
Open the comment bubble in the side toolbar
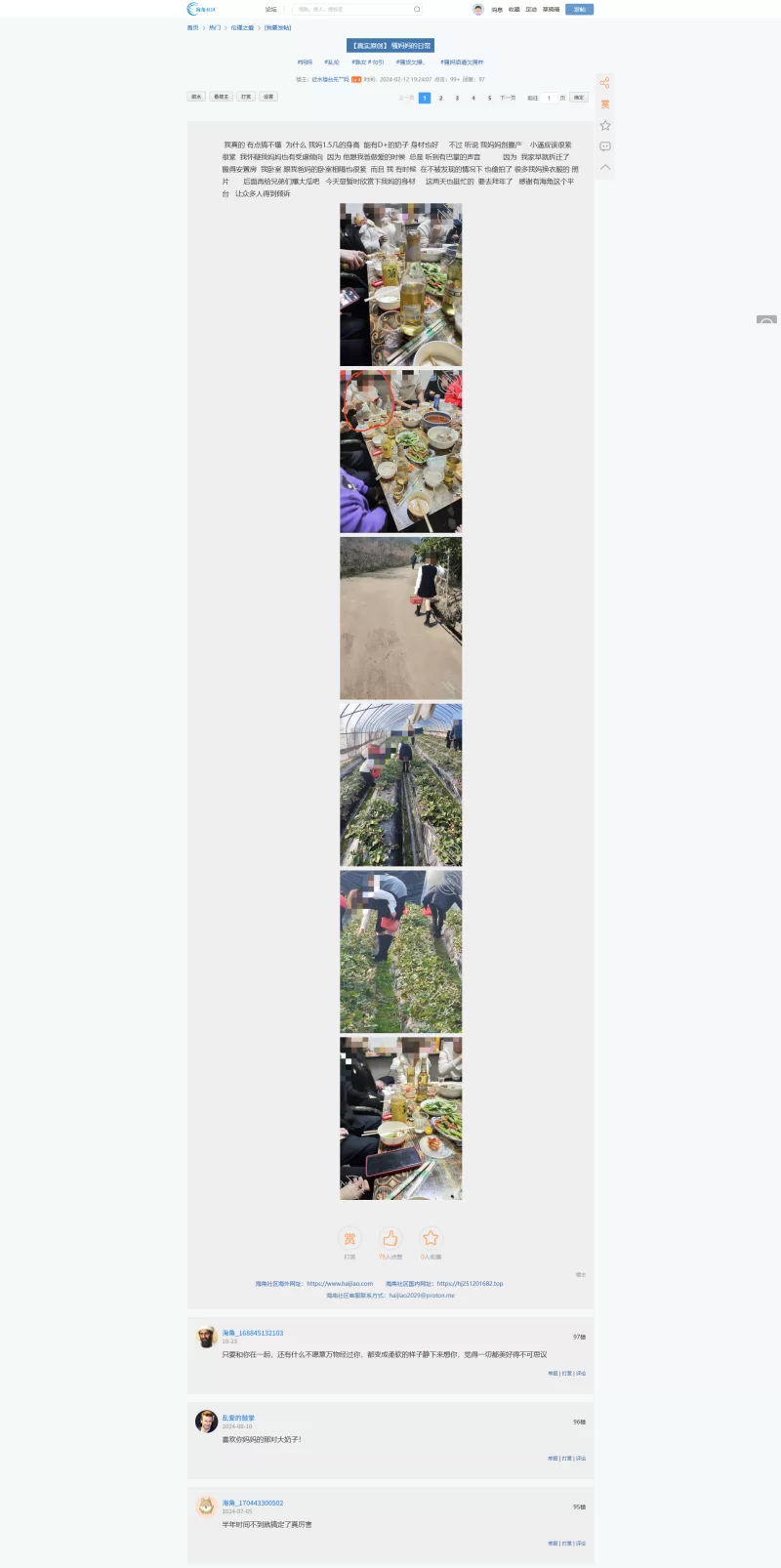coord(605,146)
